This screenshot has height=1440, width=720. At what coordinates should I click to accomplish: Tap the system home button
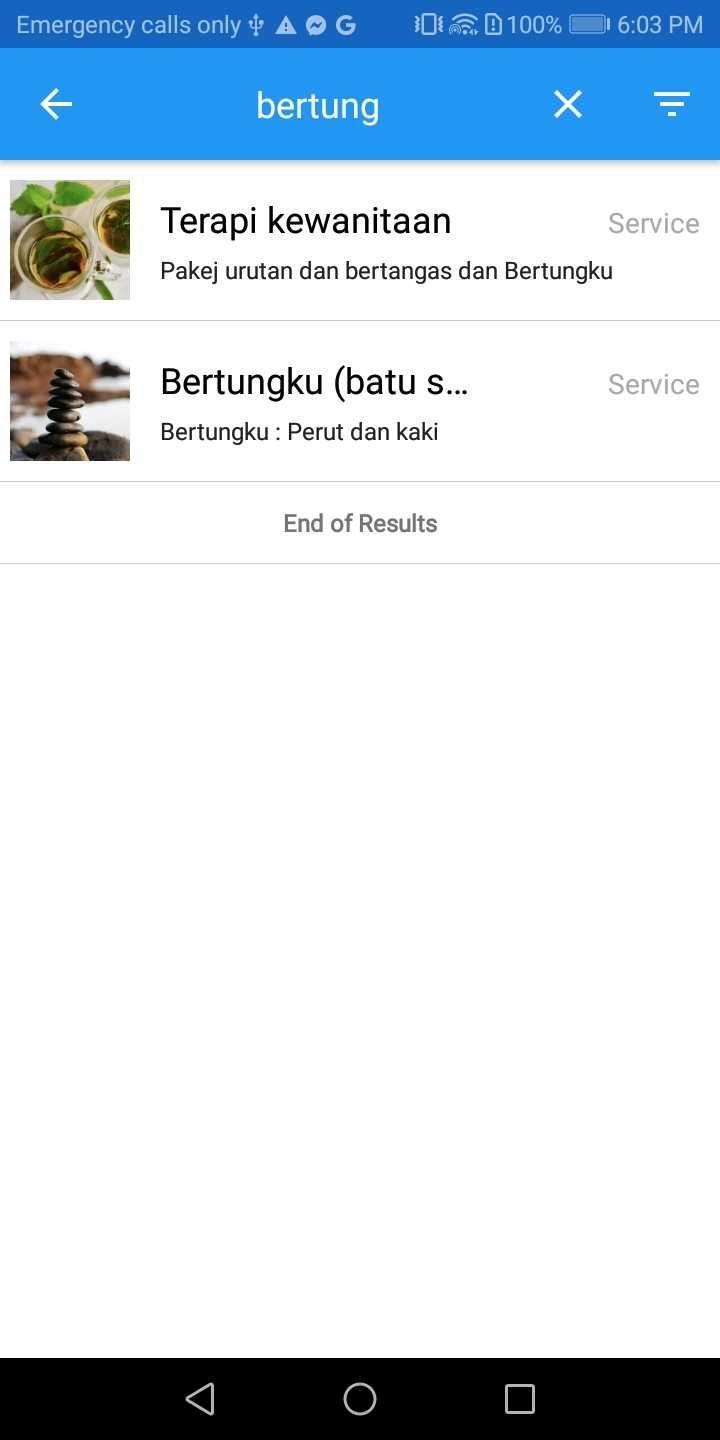[360, 1399]
